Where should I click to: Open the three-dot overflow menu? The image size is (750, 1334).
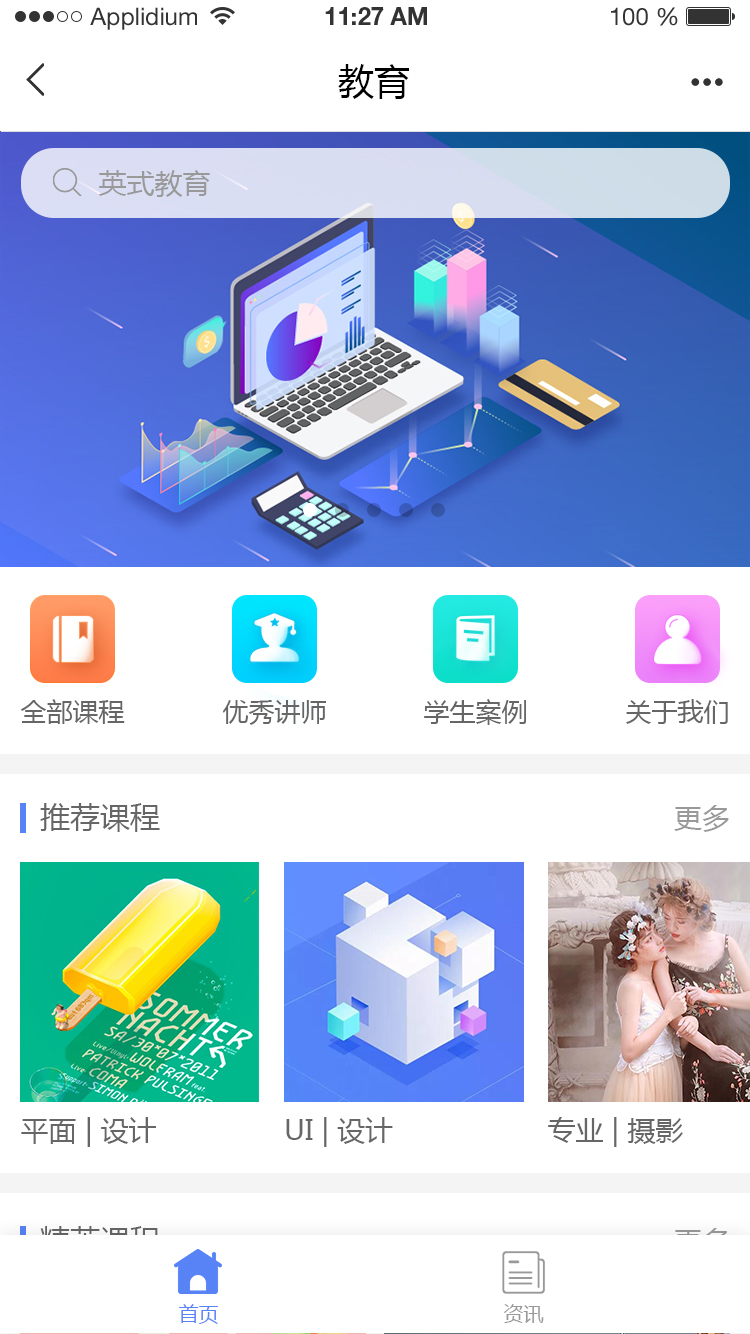[x=707, y=82]
